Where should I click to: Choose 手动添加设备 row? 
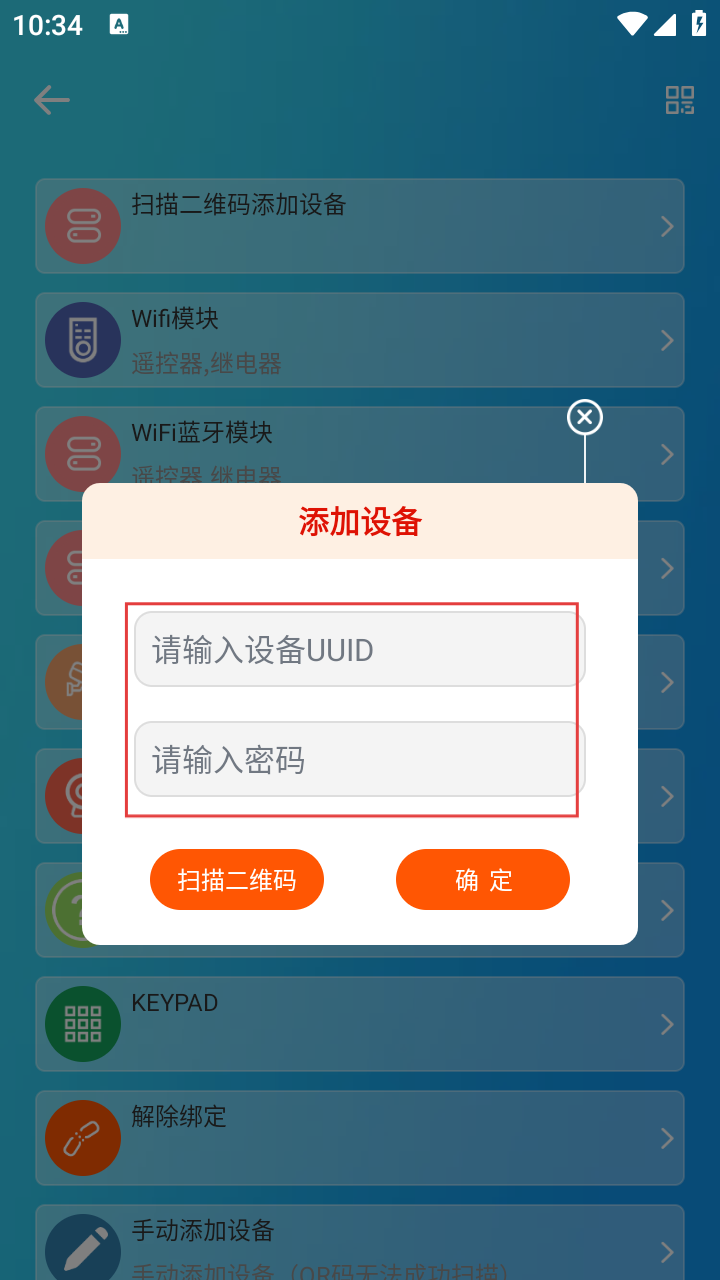click(x=360, y=1245)
